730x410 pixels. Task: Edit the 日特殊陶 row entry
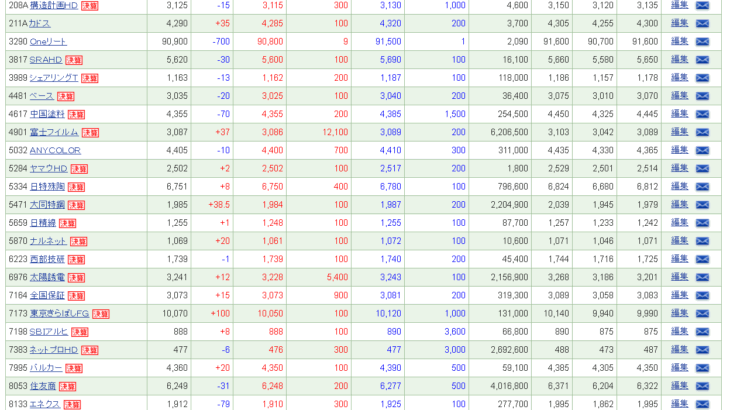[x=679, y=186]
